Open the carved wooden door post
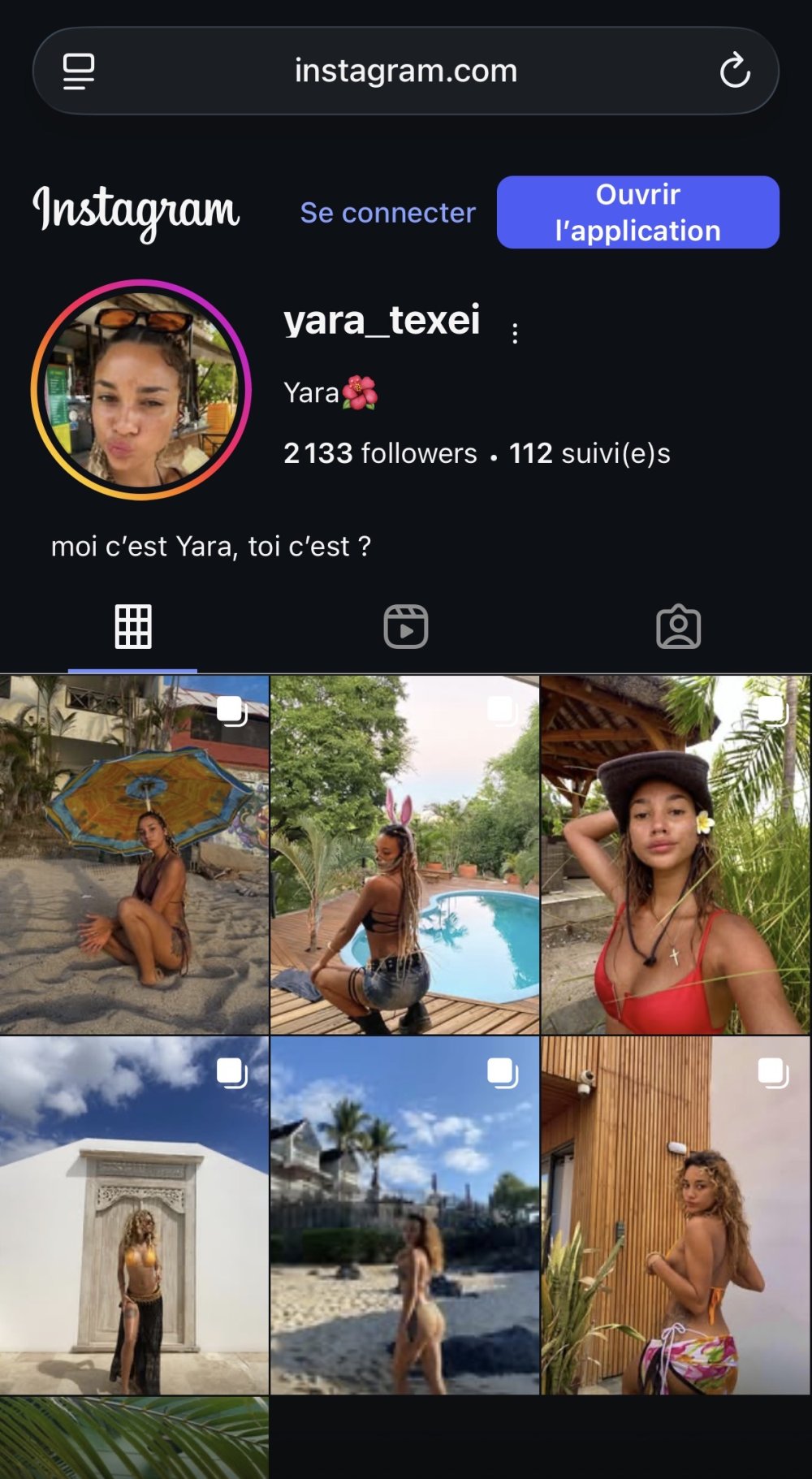Viewport: 812px width, 1479px height. coord(134,1215)
